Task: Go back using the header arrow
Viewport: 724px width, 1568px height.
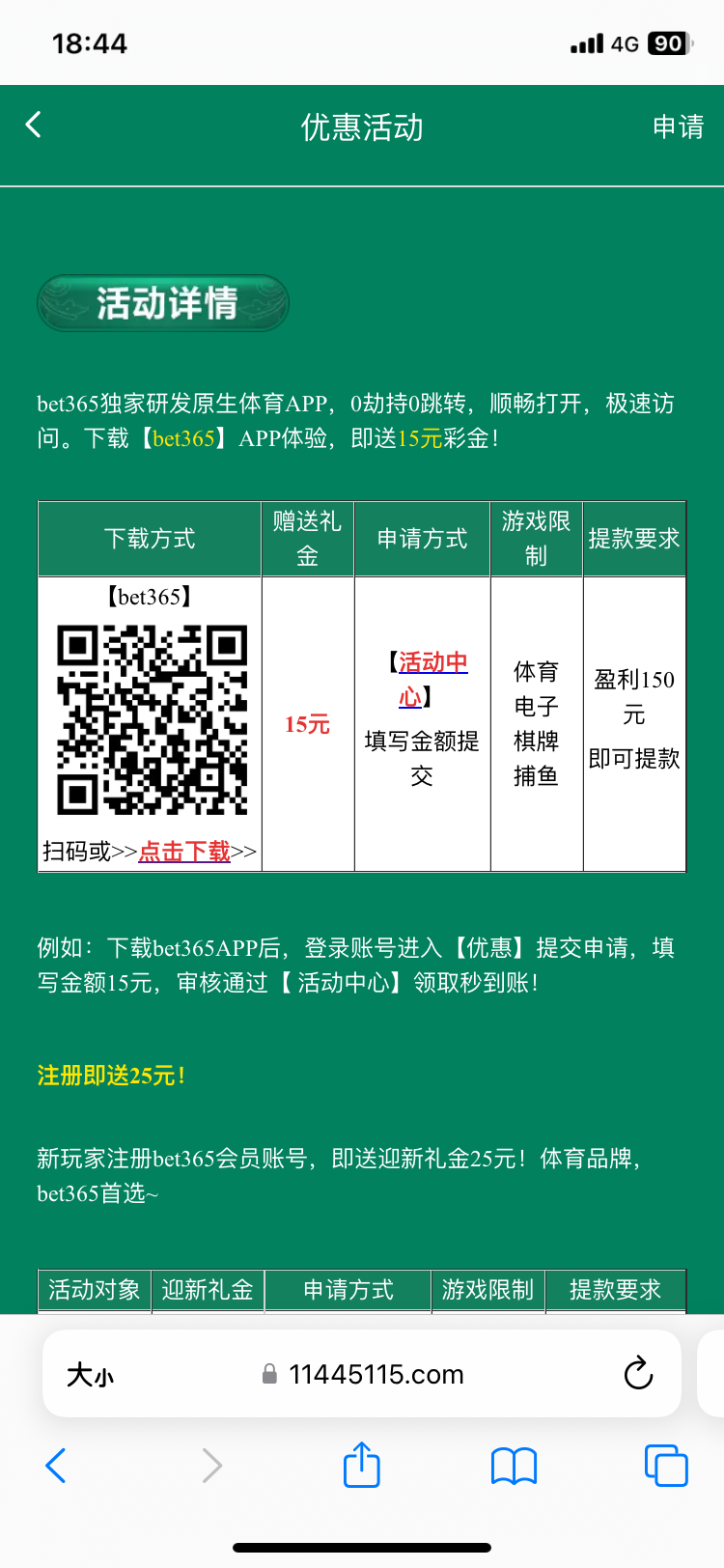Action: point(34,125)
